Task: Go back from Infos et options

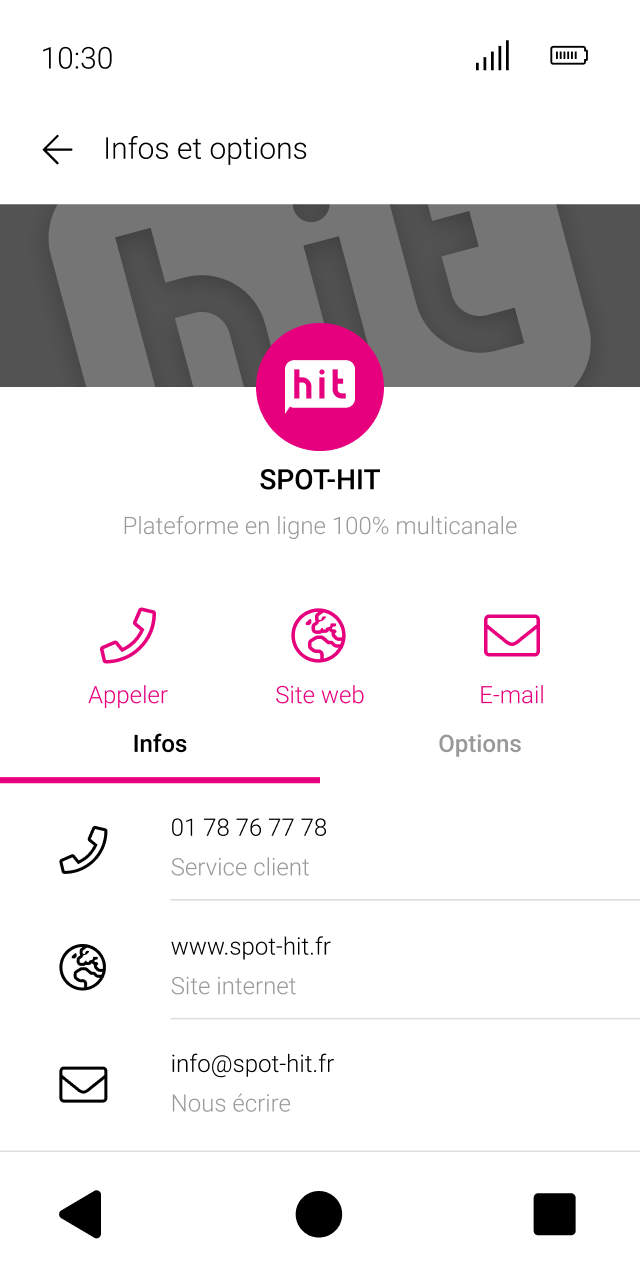Action: point(58,150)
